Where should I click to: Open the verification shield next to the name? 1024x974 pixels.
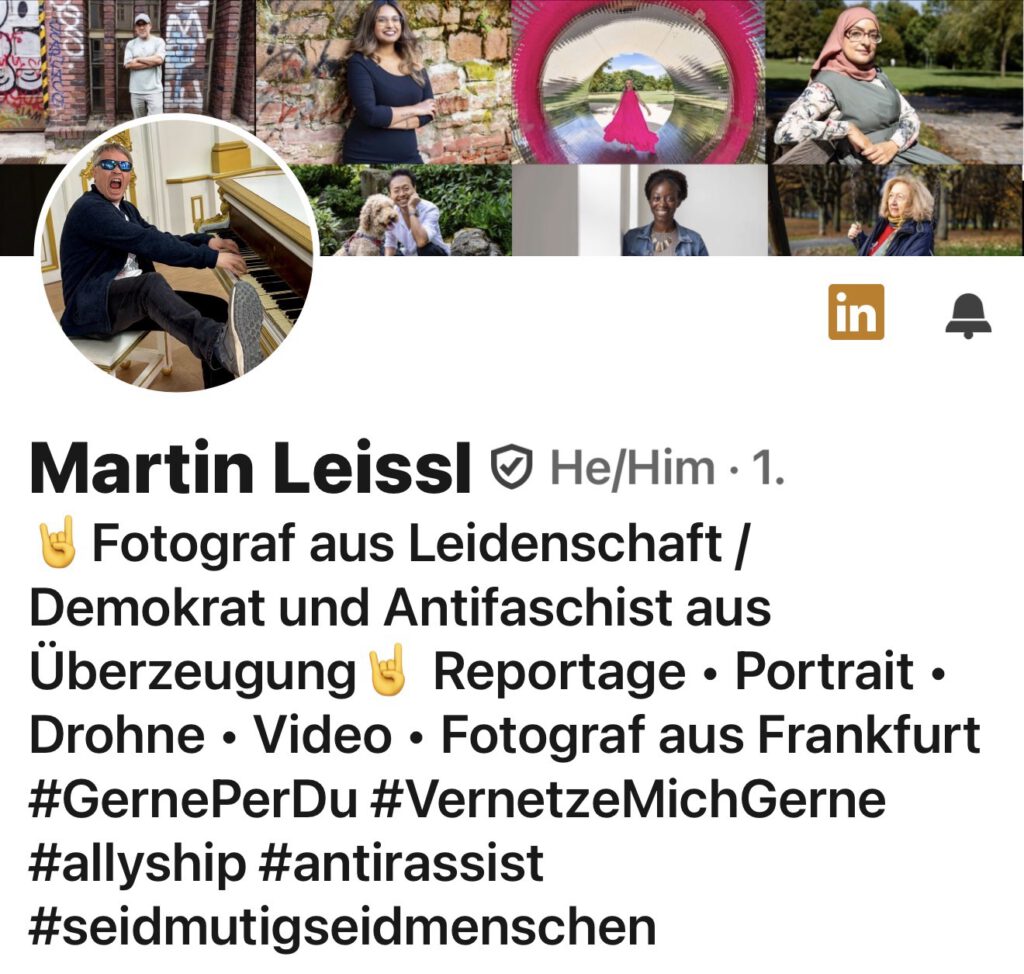pos(512,468)
